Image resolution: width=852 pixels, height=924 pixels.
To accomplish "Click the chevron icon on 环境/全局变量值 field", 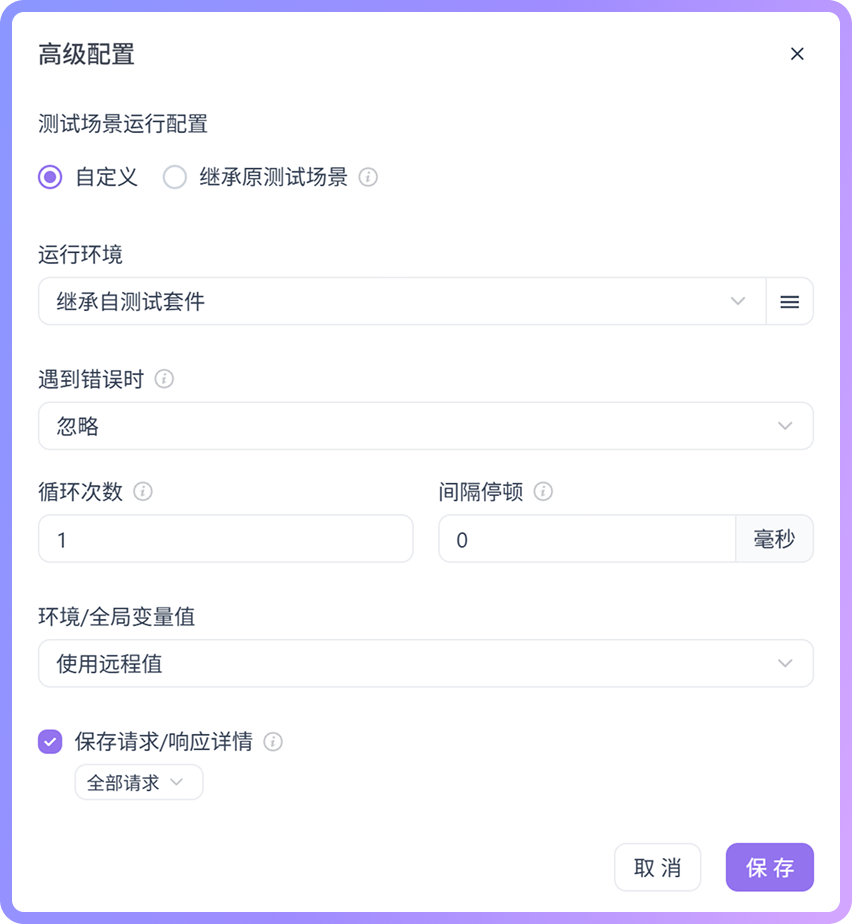I will (784, 663).
